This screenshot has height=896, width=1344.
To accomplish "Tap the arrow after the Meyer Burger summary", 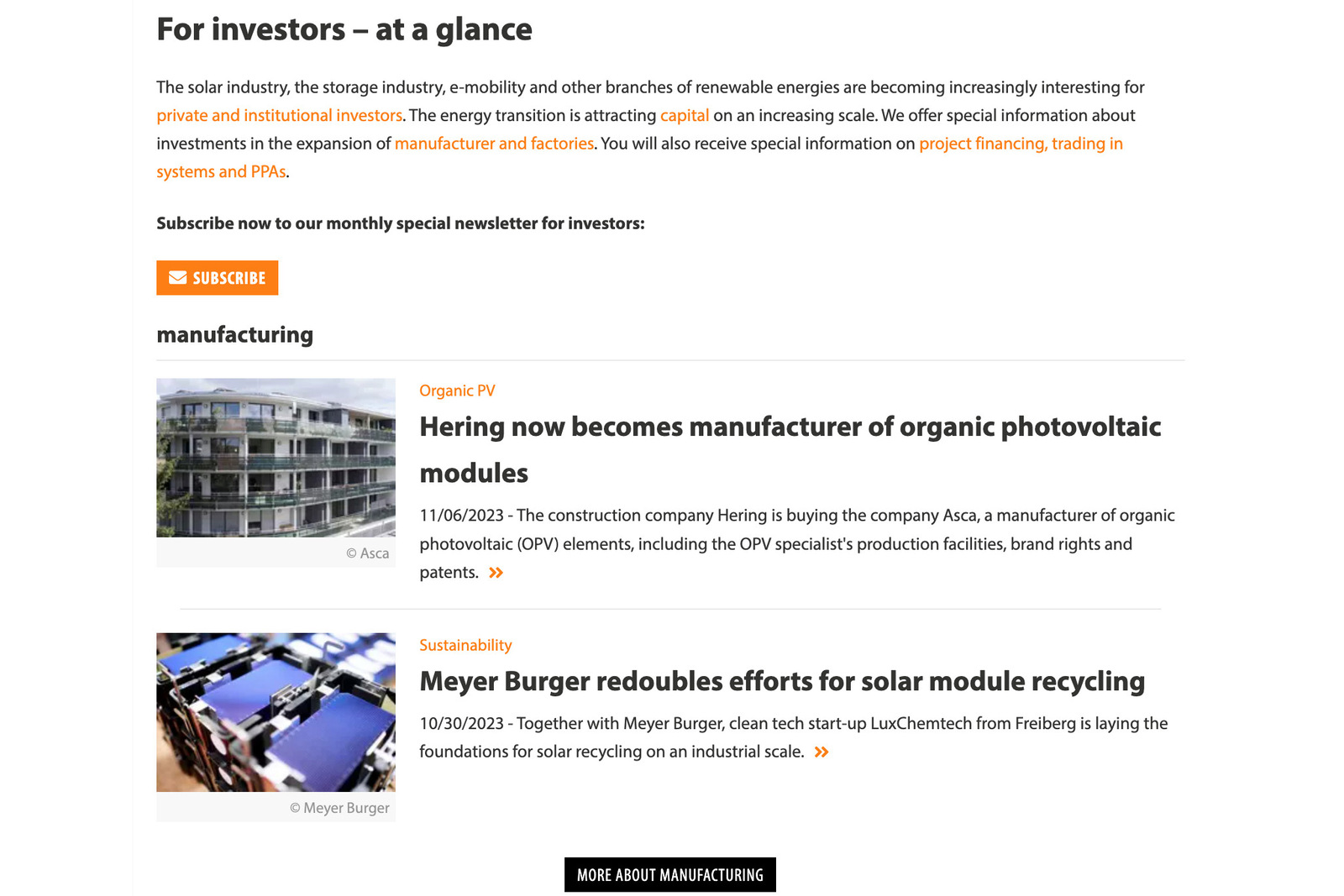I will click(822, 752).
